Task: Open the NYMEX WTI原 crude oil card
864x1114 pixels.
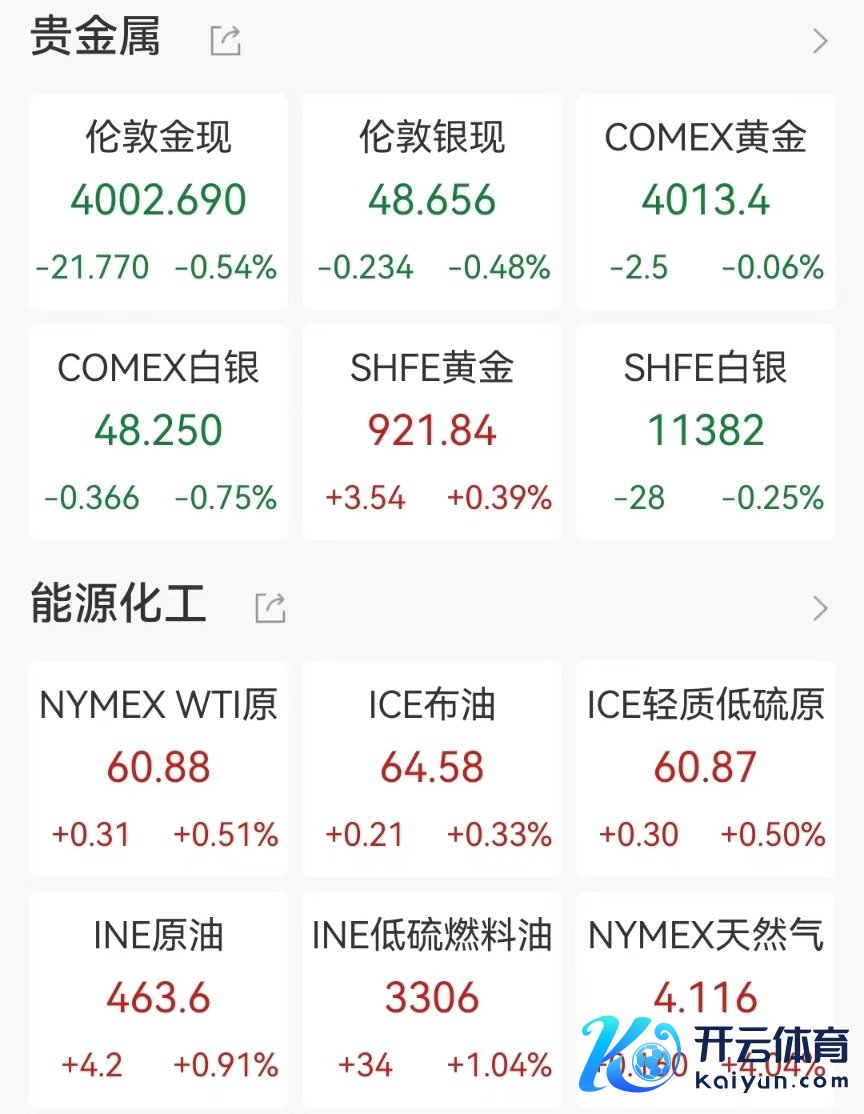Action: (158, 768)
